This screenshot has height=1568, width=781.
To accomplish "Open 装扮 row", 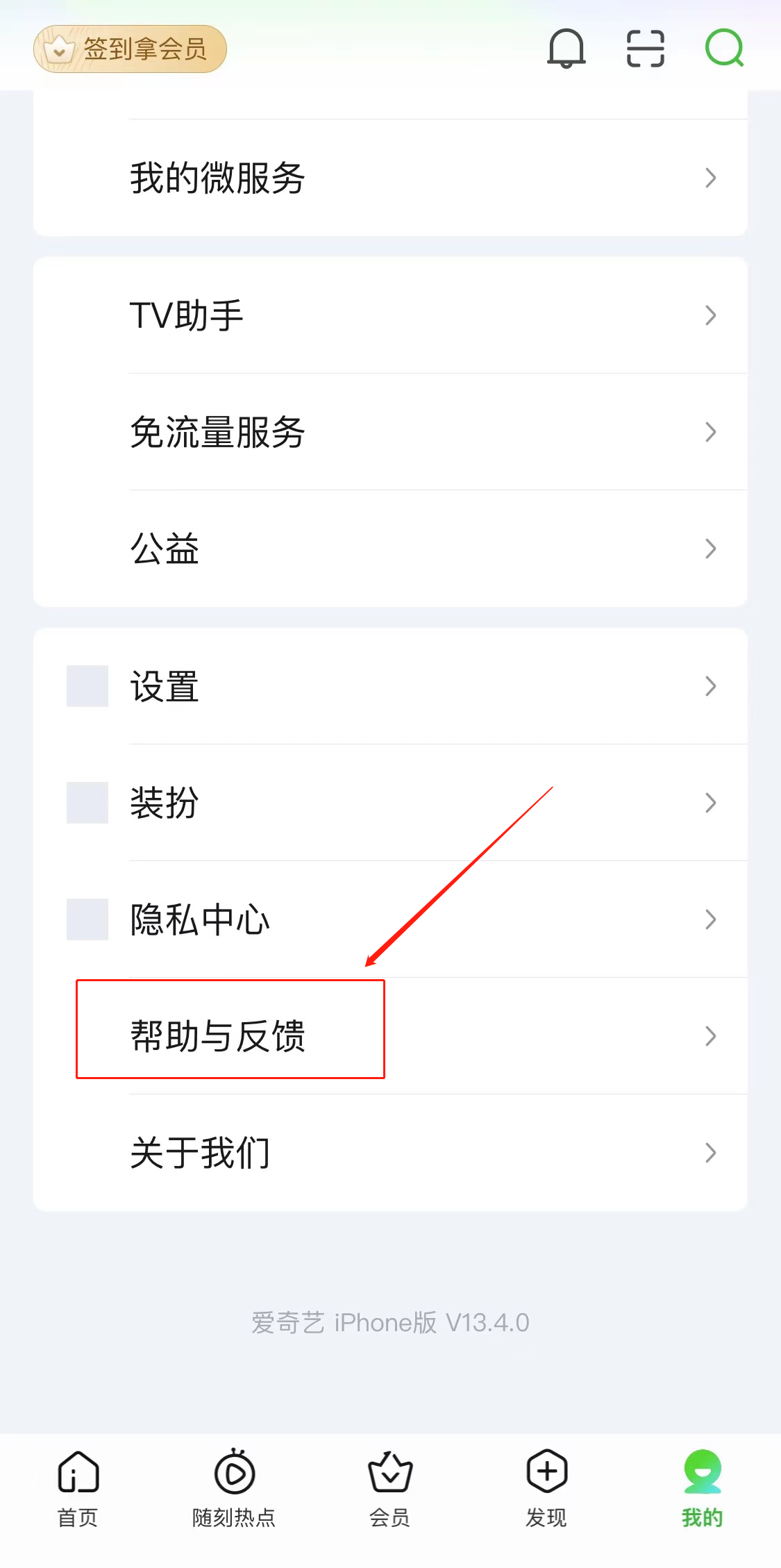I will point(390,803).
